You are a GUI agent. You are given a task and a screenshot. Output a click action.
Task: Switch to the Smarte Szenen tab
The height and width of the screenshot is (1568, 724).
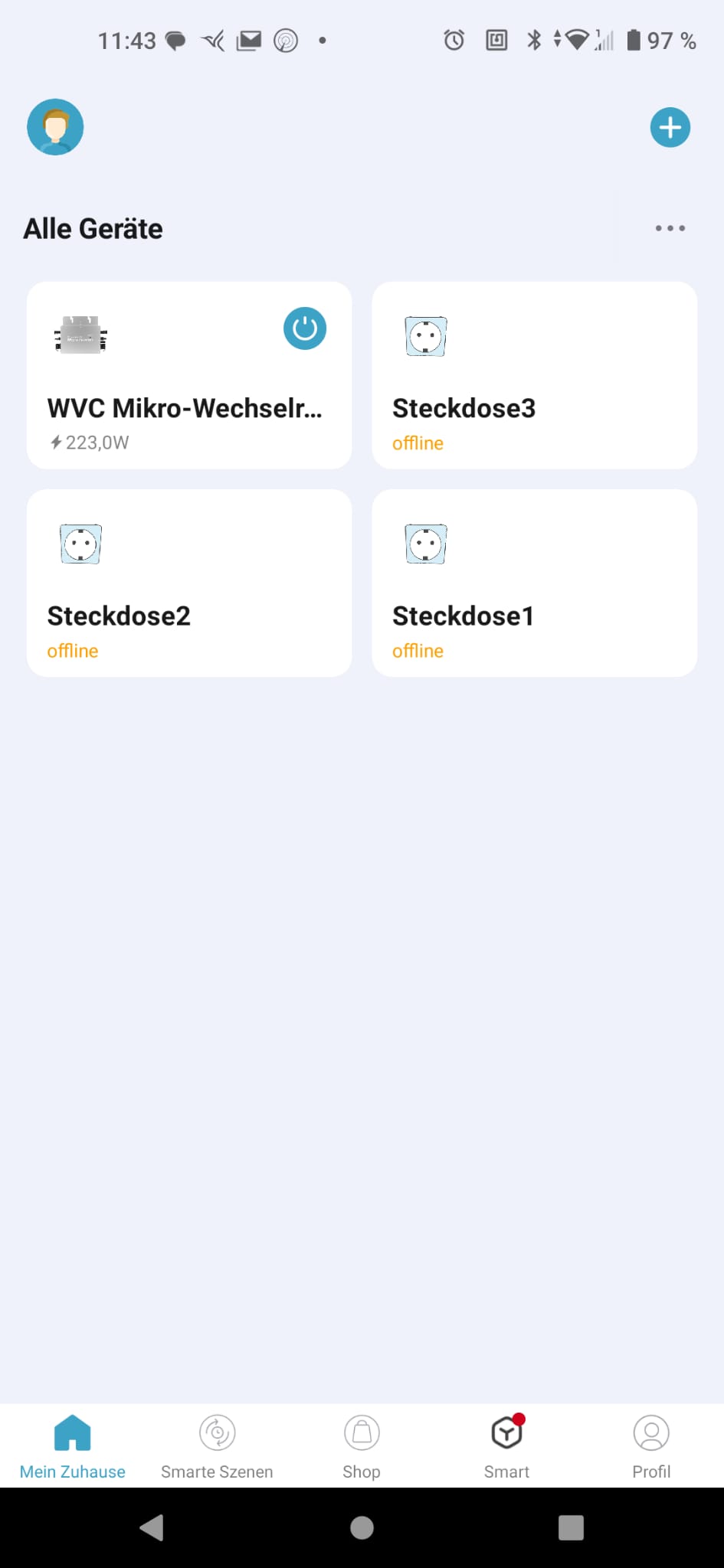[x=217, y=1446]
